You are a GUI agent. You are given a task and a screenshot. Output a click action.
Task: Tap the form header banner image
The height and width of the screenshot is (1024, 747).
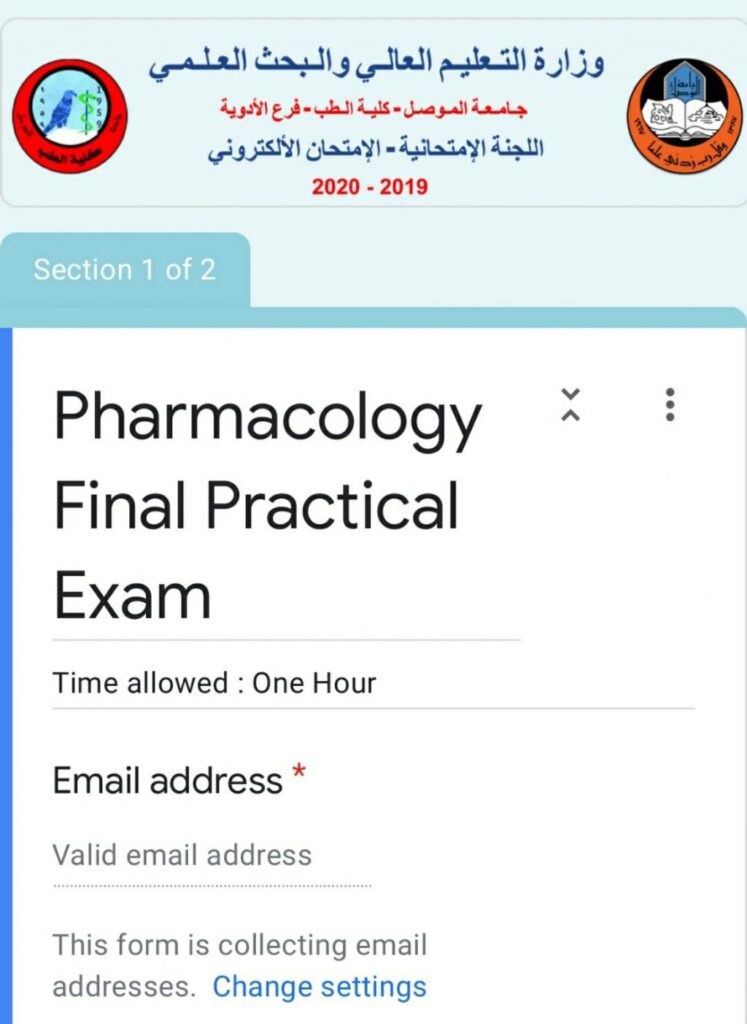pos(373,112)
